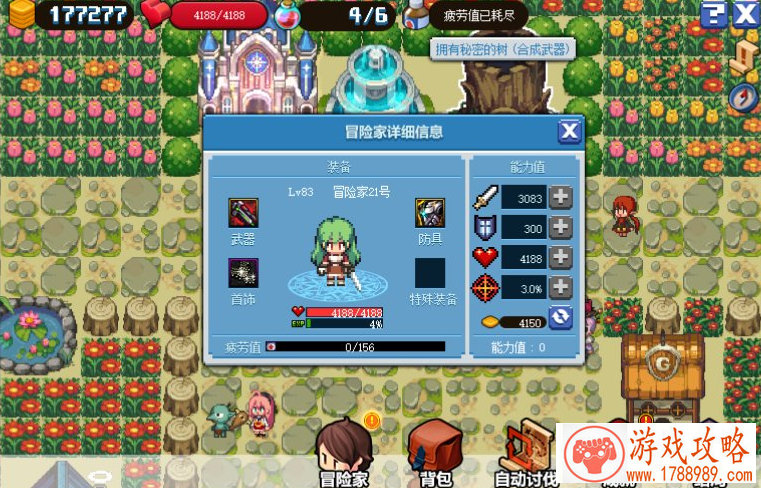Increase the attack stat with plus
The image size is (761, 488).
click(x=560, y=197)
